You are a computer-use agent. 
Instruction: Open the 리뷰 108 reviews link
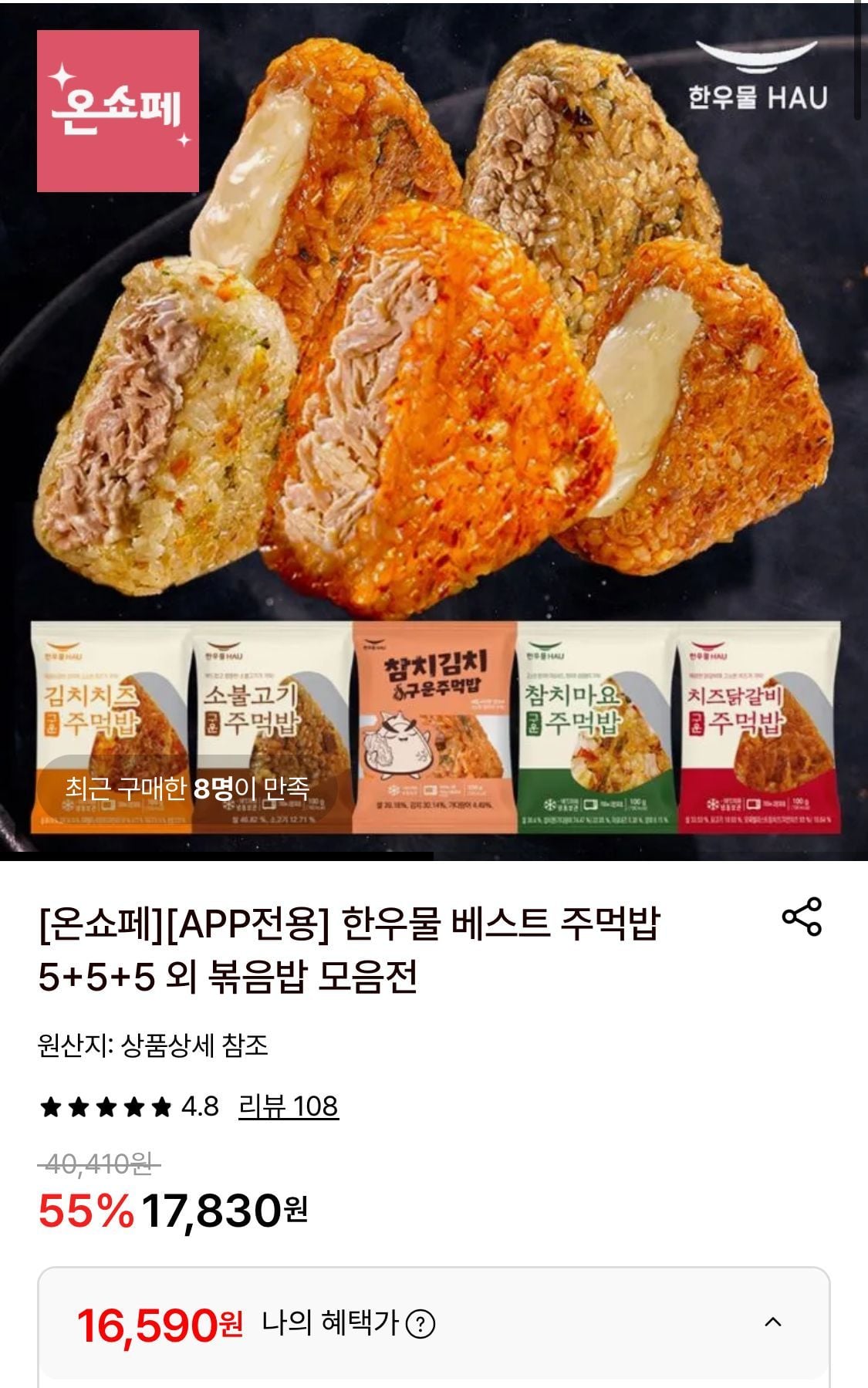click(x=289, y=1106)
